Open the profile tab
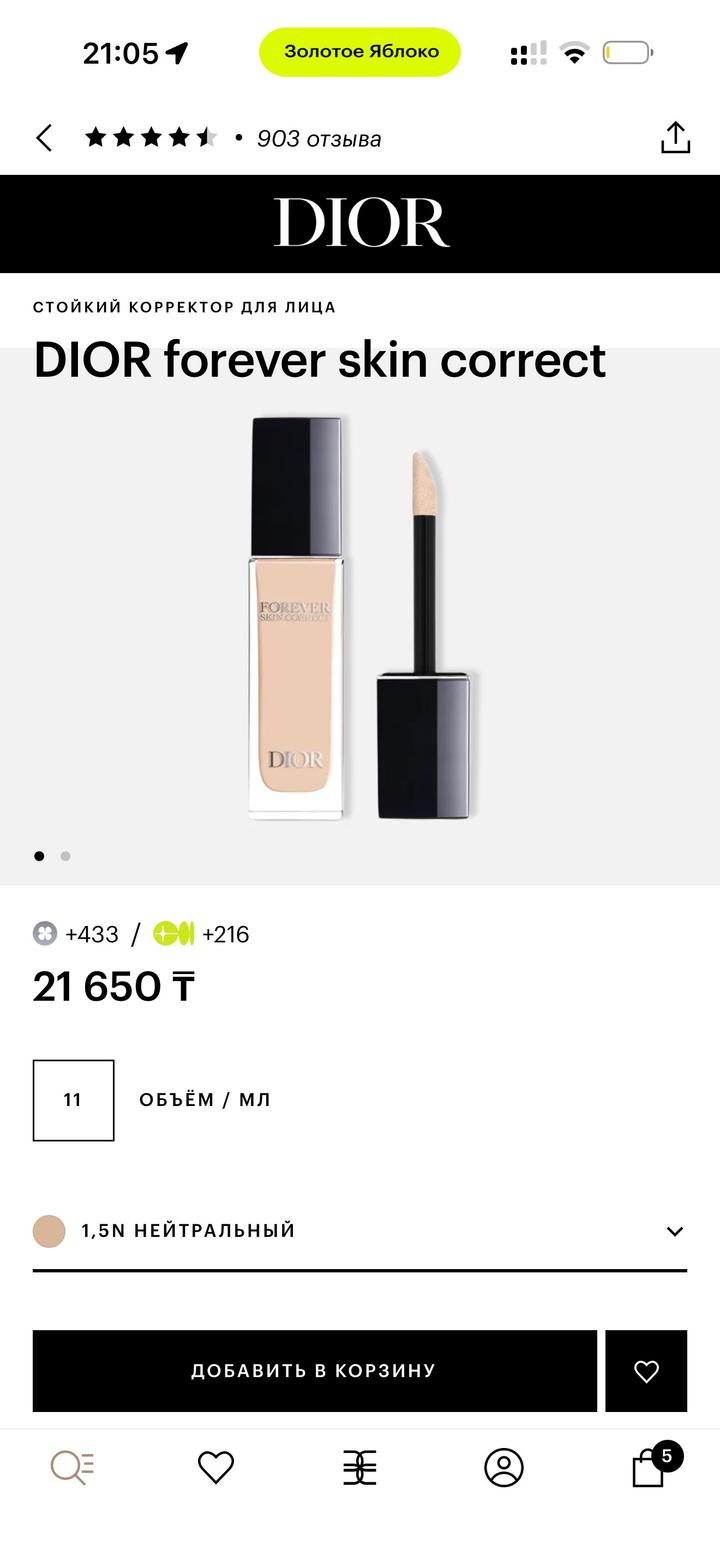 point(504,1467)
